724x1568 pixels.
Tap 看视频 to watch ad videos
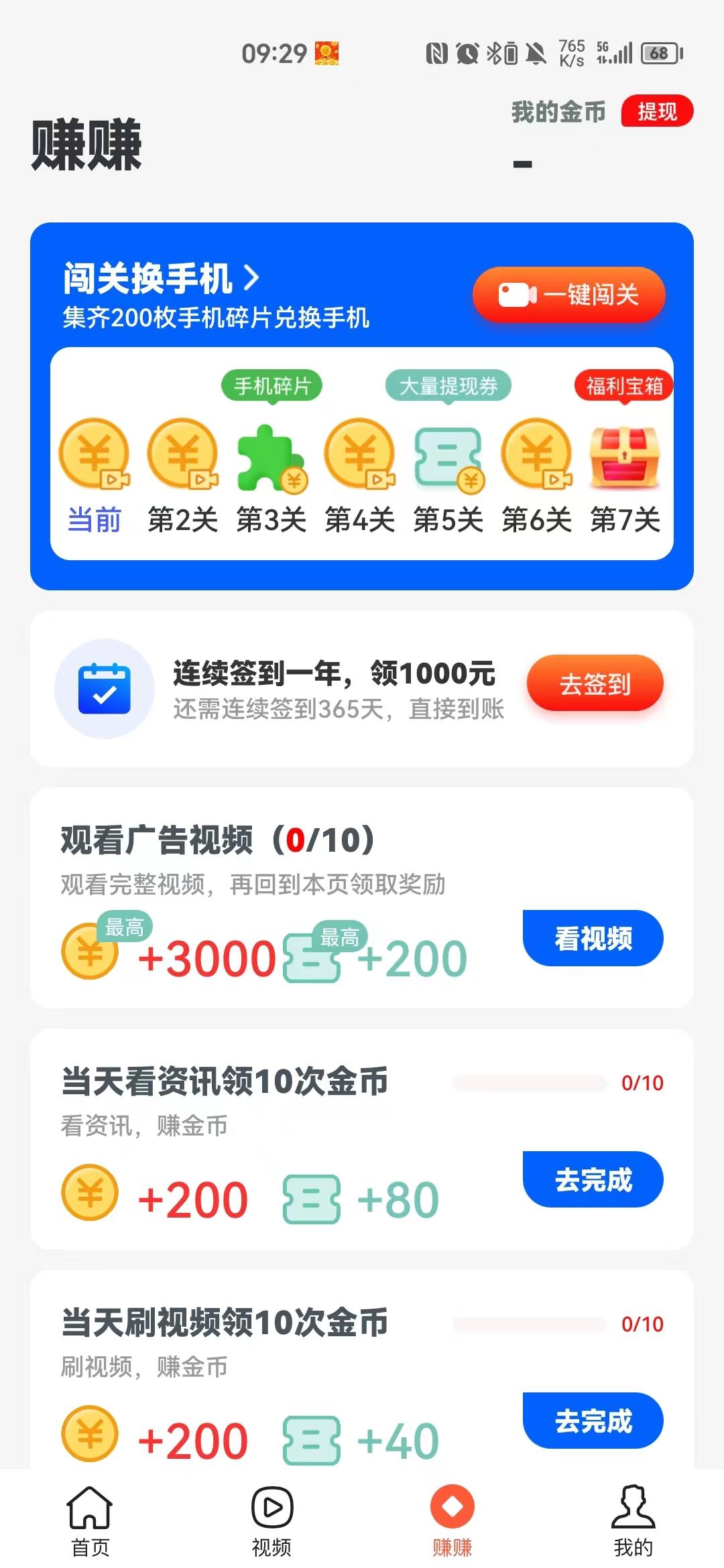point(593,938)
